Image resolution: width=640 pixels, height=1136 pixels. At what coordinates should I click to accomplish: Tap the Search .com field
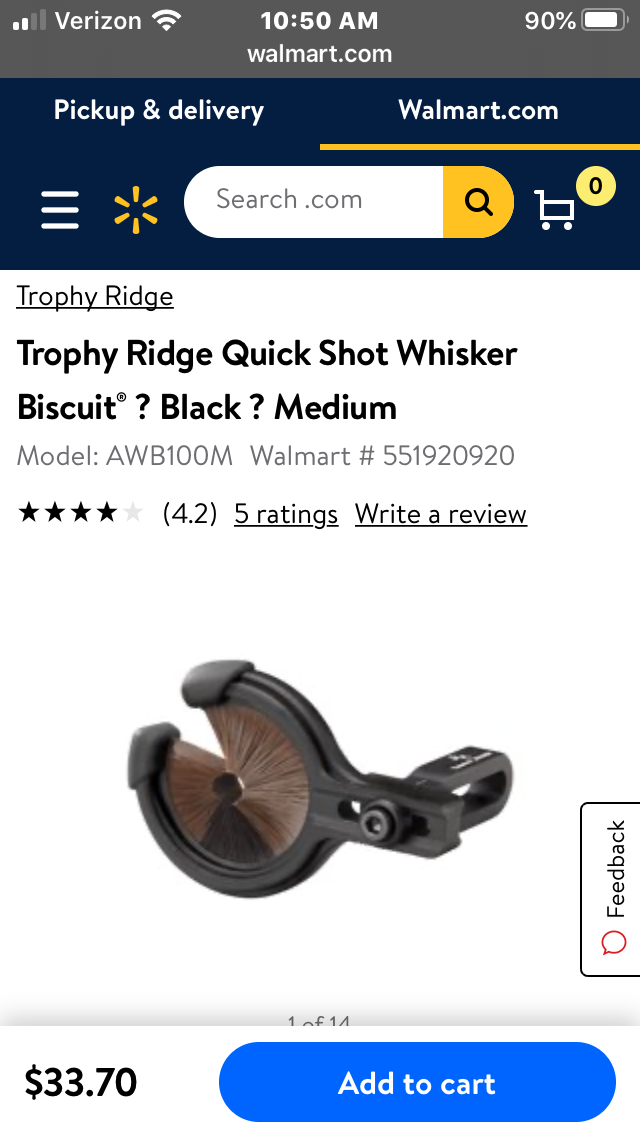tap(314, 201)
